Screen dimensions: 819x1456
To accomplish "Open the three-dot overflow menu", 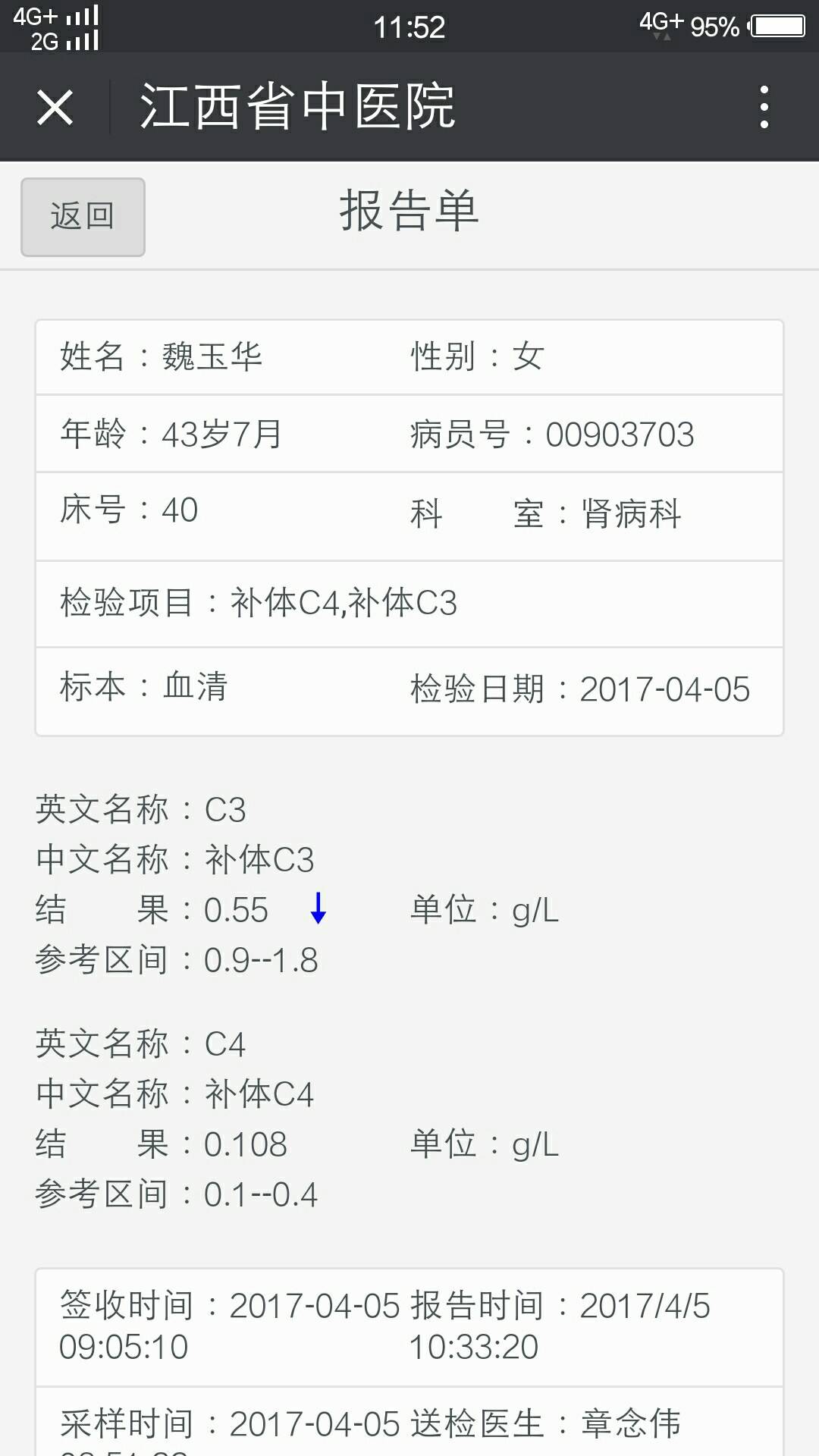I will (764, 107).
